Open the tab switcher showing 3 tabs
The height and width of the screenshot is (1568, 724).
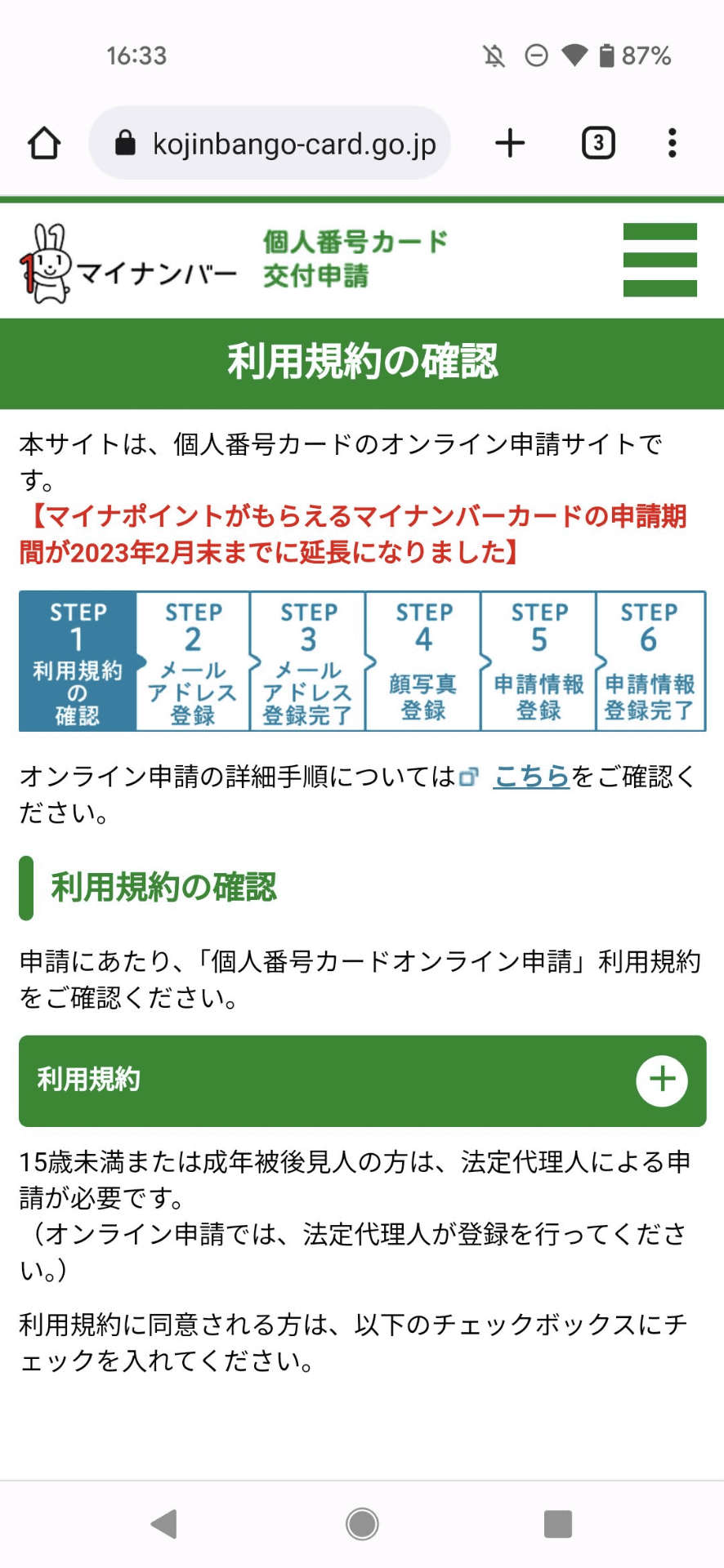(x=598, y=143)
